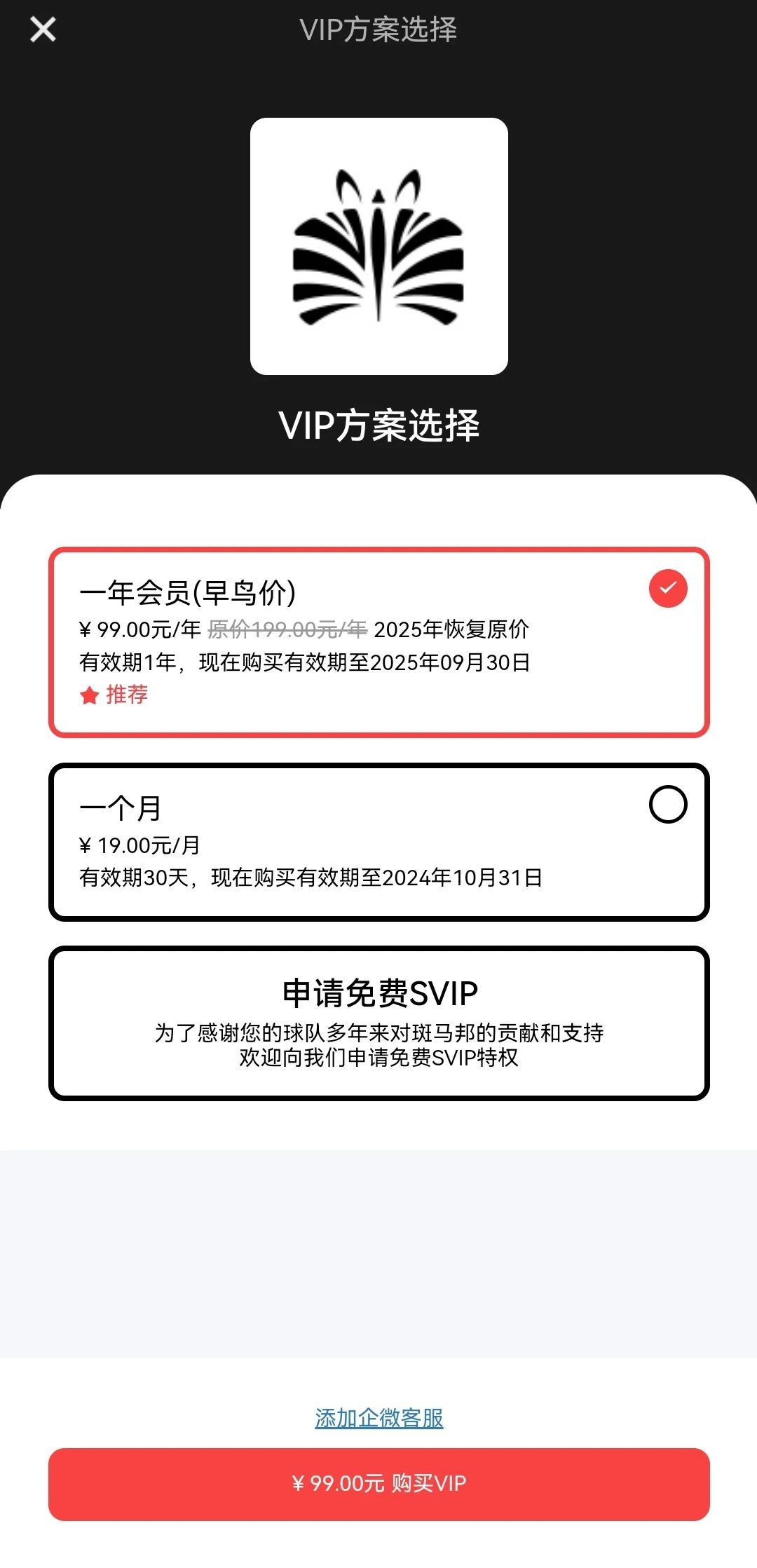Choose the one-month ¥19.00 plan
The image size is (757, 1568).
pyautogui.click(x=378, y=842)
